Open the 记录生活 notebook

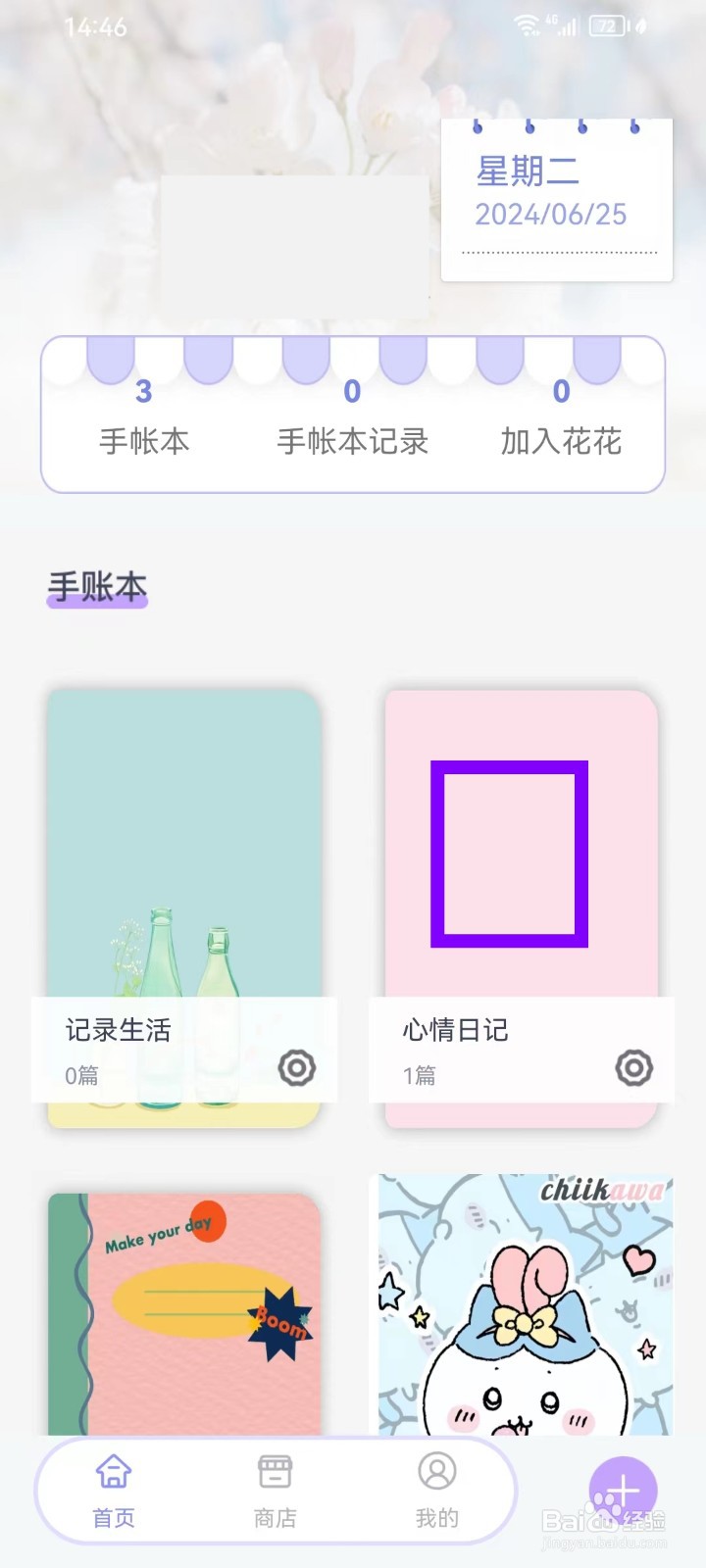click(182, 882)
